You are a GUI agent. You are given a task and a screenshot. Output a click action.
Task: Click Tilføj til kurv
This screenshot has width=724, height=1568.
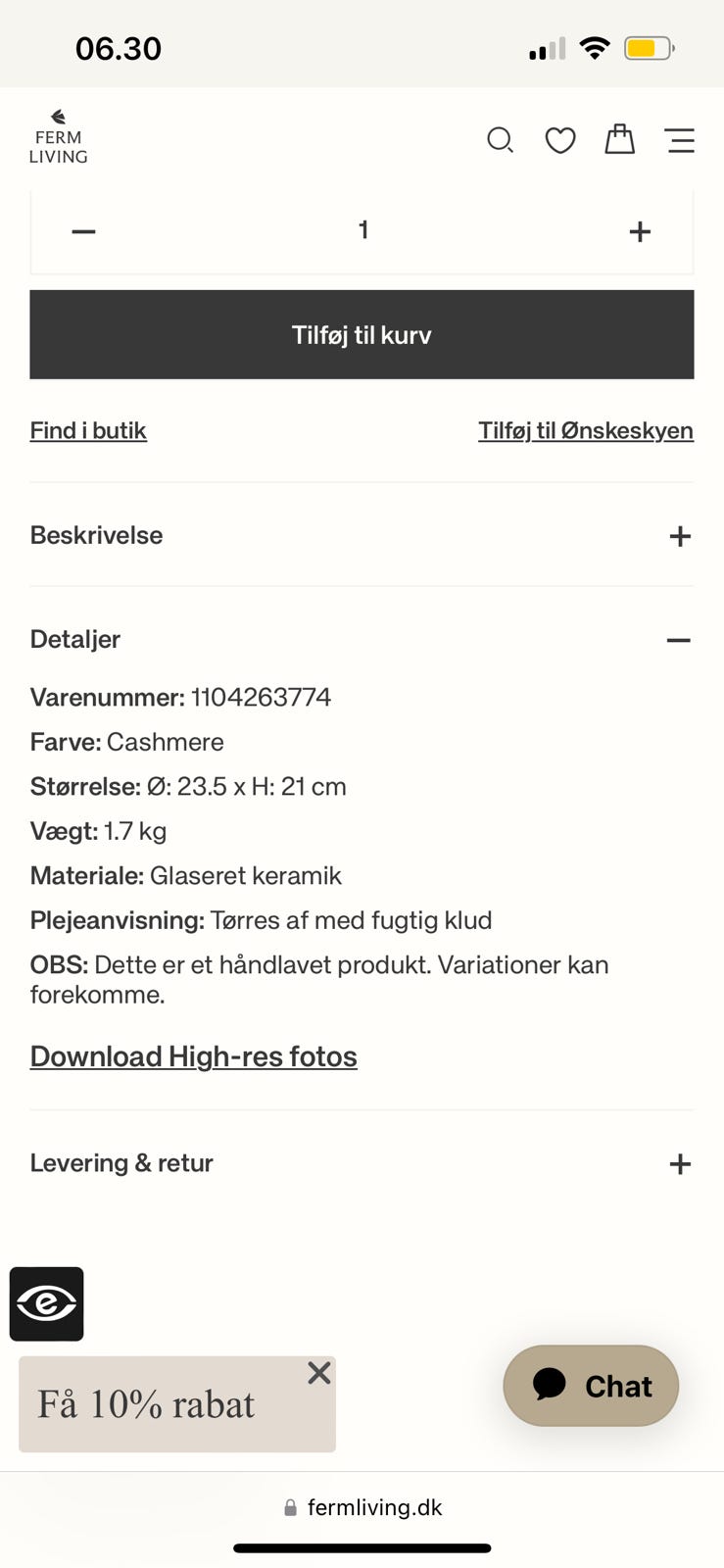(x=362, y=334)
